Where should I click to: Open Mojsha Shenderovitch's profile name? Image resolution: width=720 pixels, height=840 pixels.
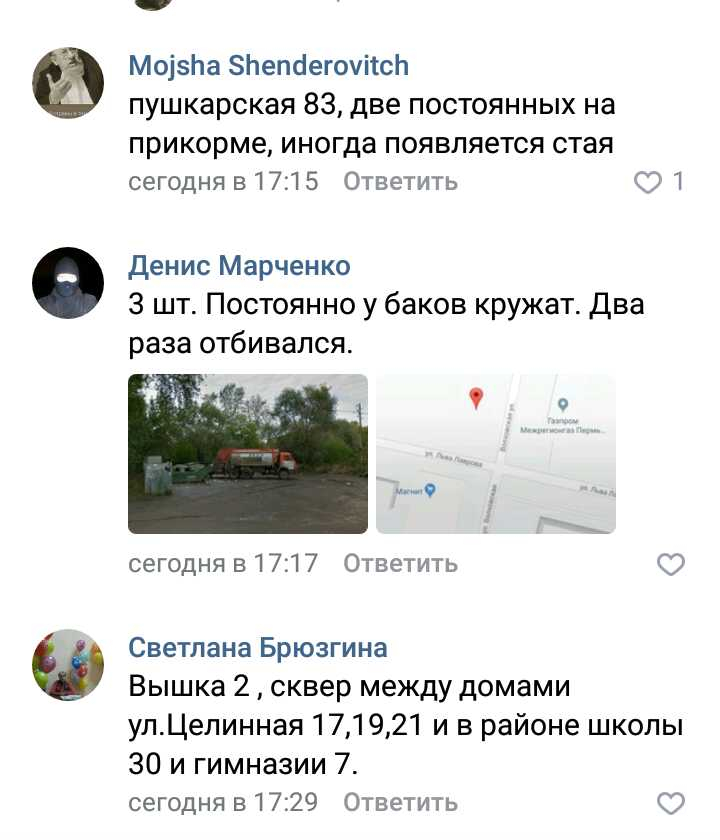click(269, 66)
